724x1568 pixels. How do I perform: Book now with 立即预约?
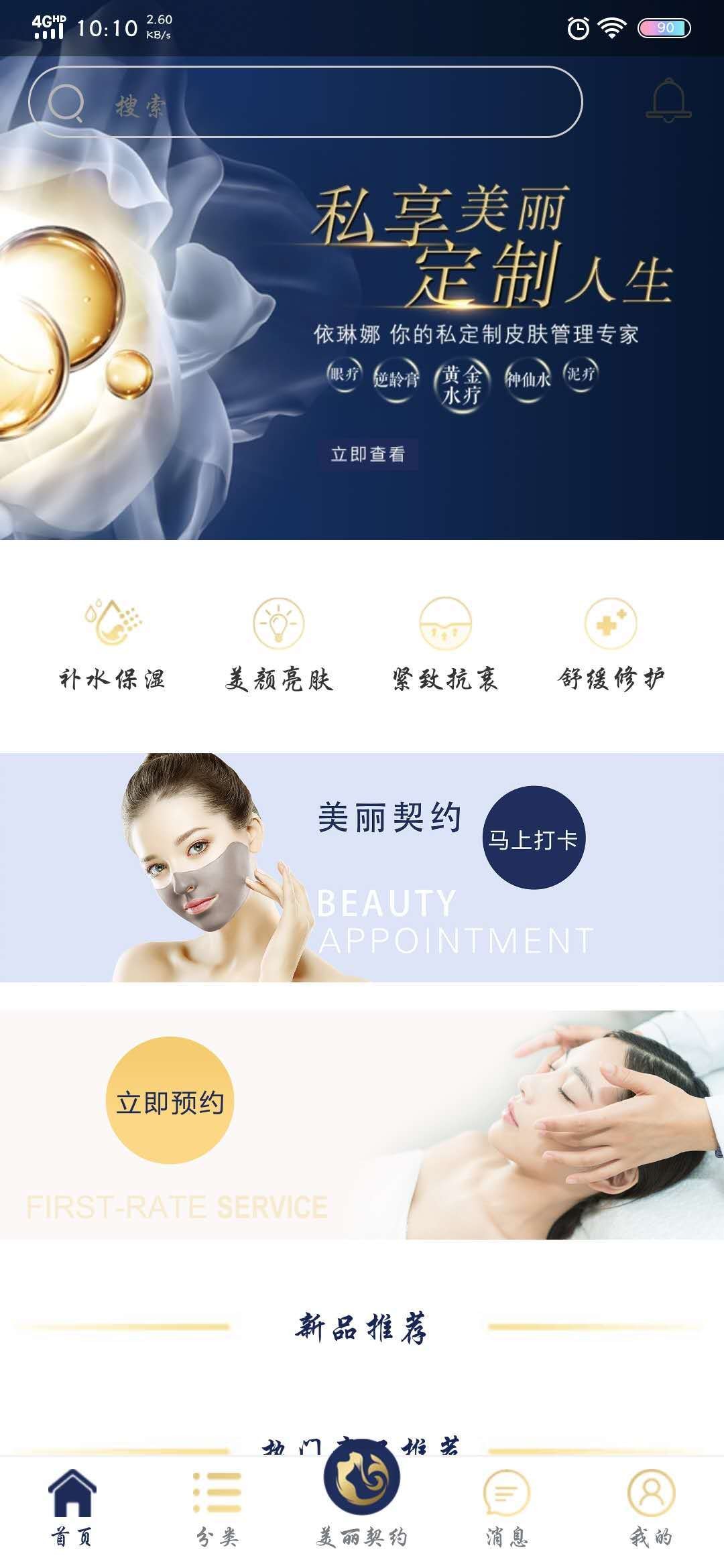pyautogui.click(x=170, y=1101)
